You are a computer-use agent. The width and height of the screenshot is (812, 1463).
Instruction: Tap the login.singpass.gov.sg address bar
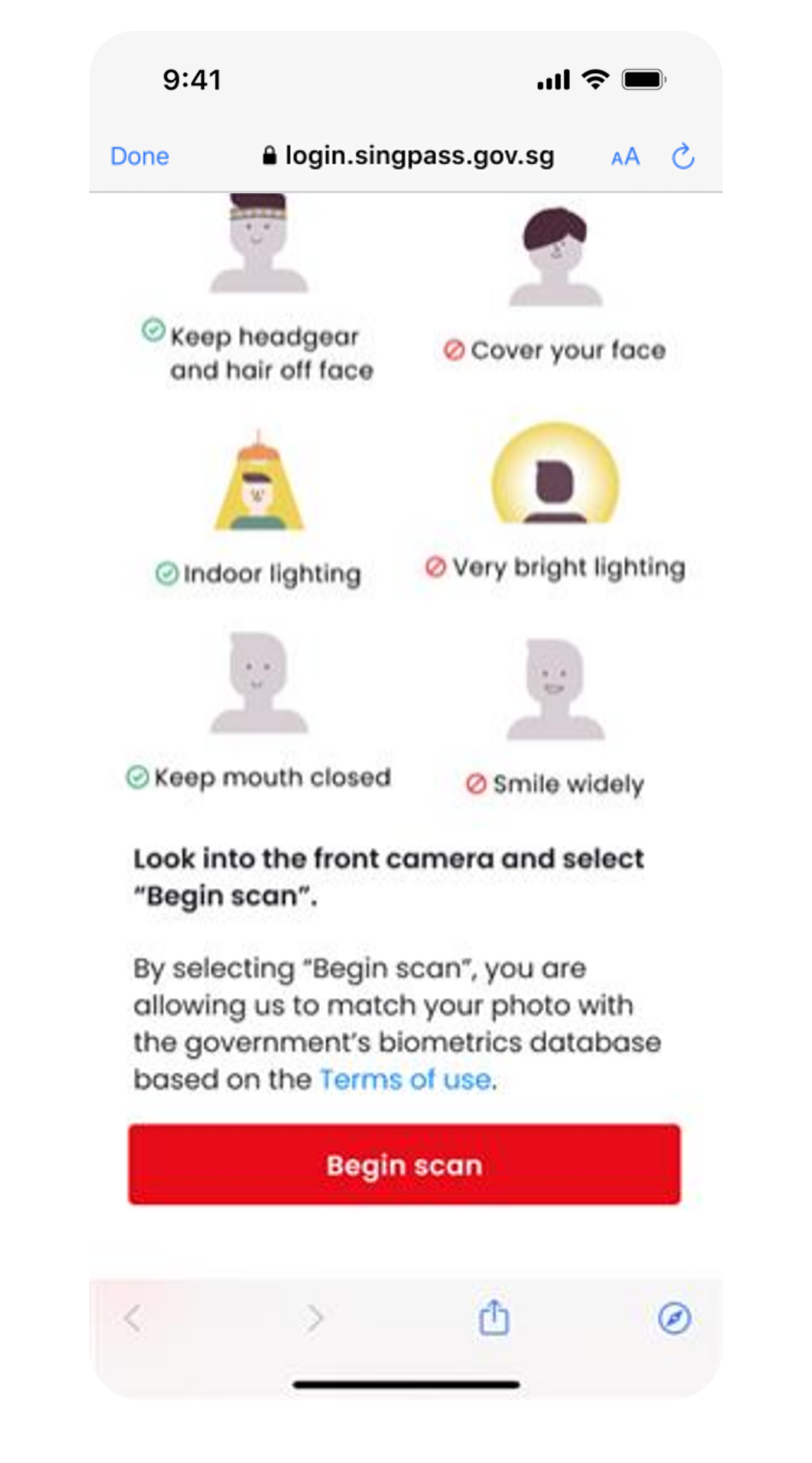click(x=409, y=156)
